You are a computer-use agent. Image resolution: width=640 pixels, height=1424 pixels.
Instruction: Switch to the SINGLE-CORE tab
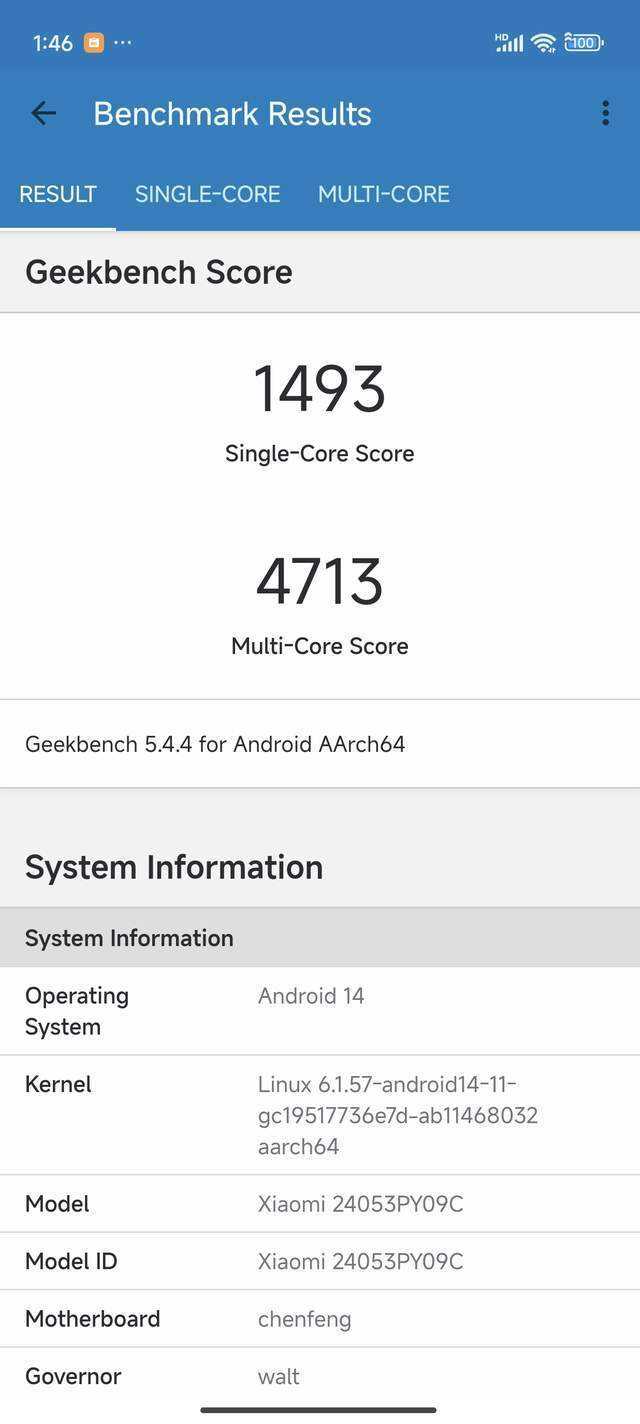point(207,194)
